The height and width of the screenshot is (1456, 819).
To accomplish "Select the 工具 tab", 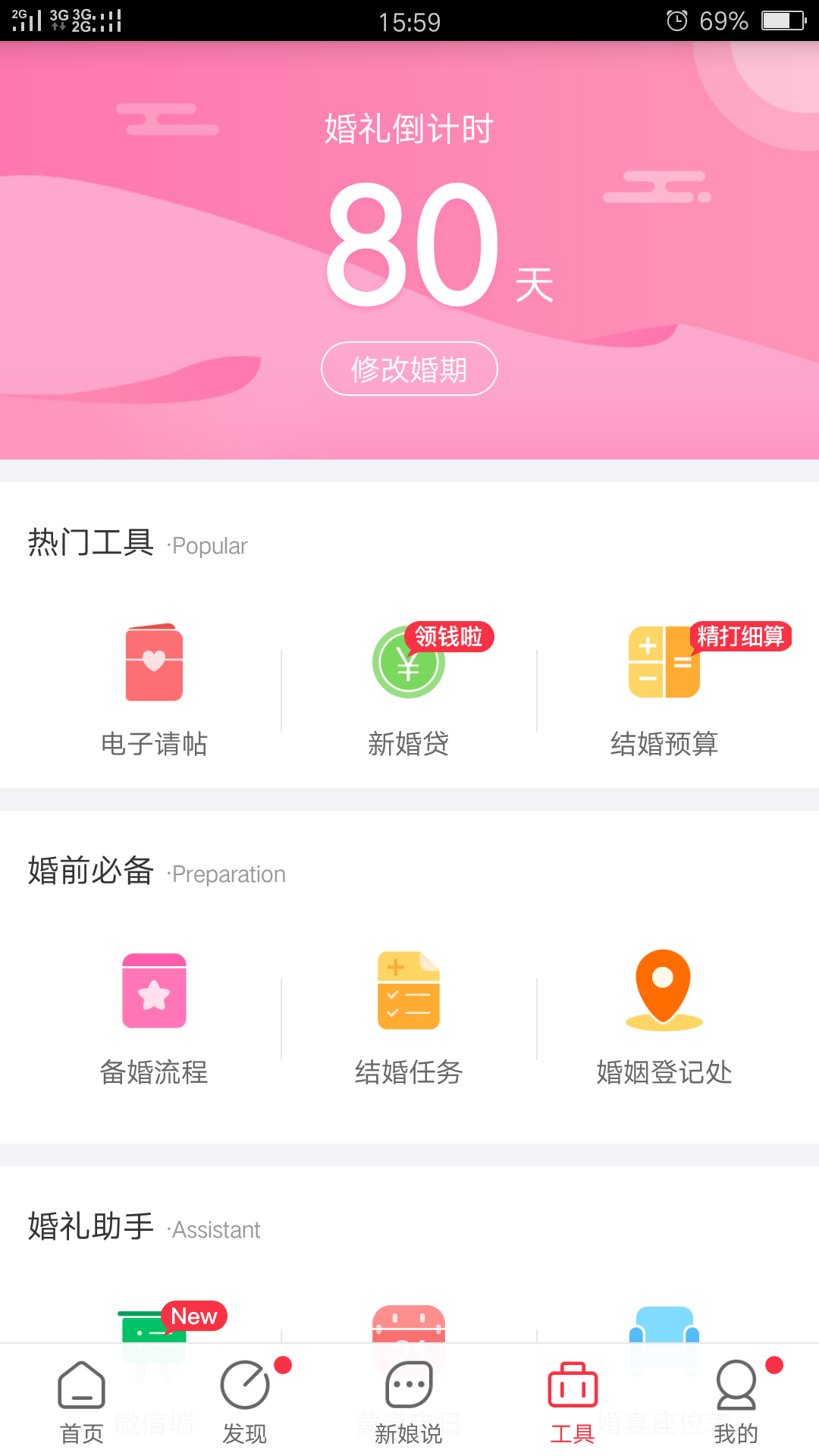I will point(573,1402).
